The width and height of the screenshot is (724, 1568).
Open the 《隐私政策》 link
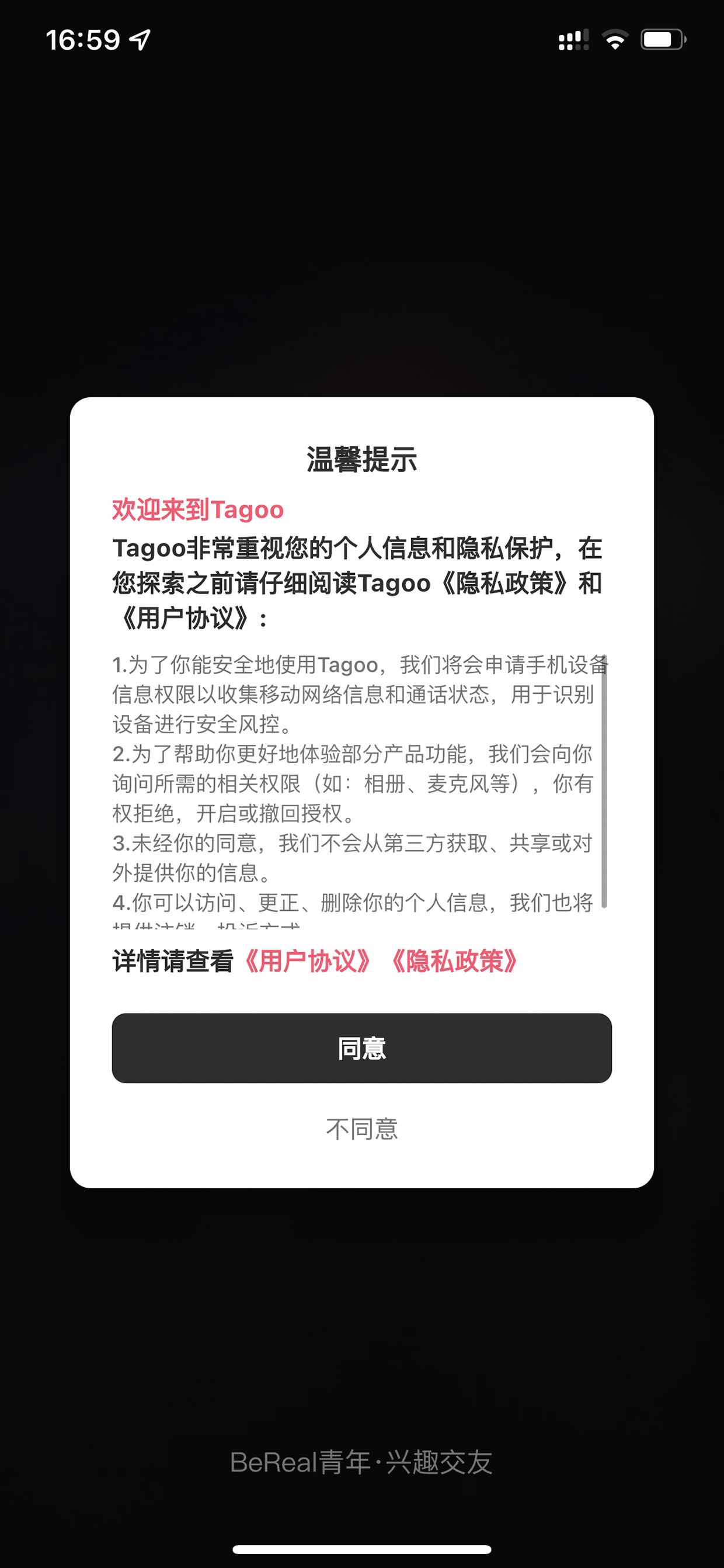[454, 961]
